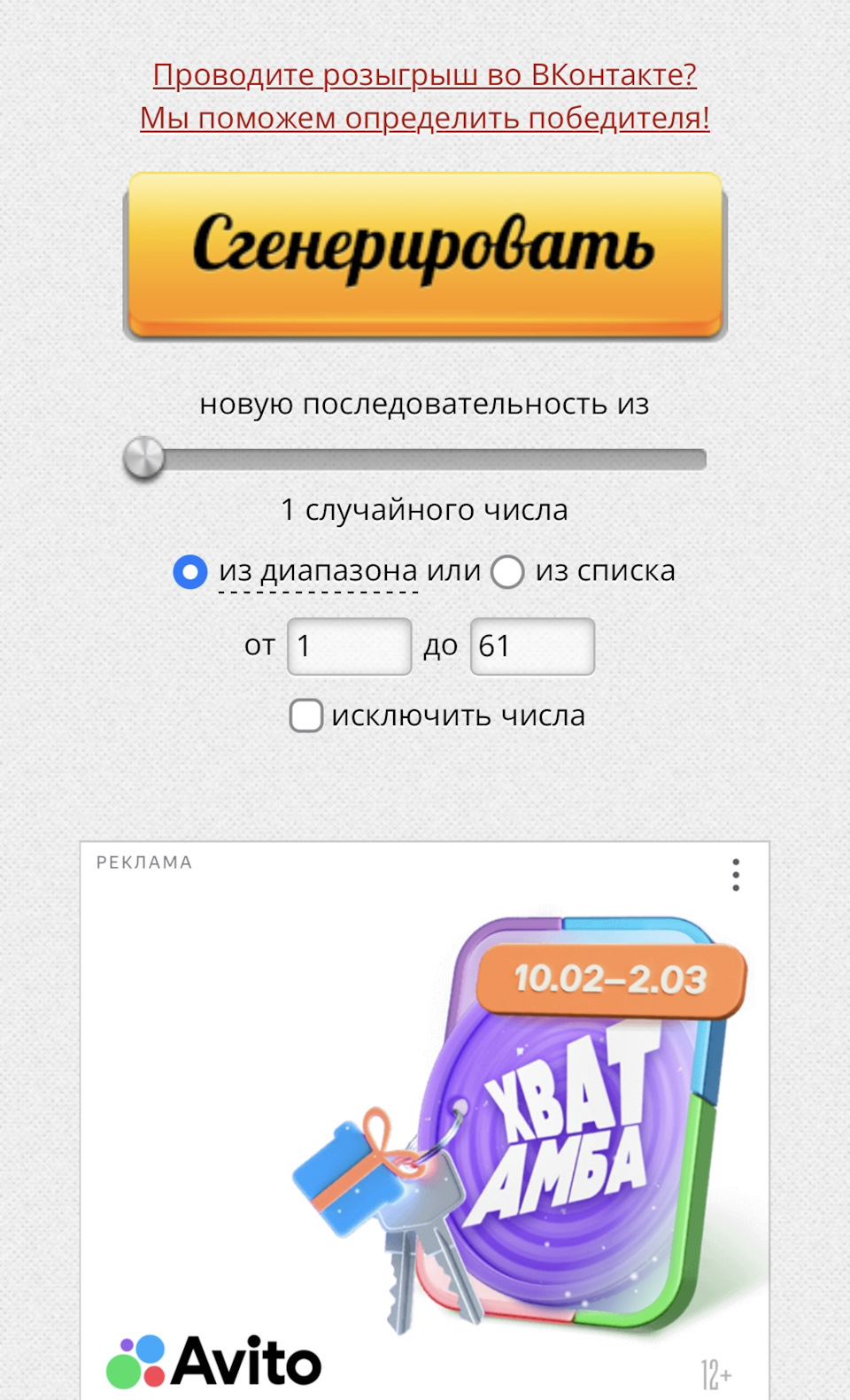Tap the Сгенерировать button
Viewport: 850px width, 1400px height.
[x=425, y=254]
